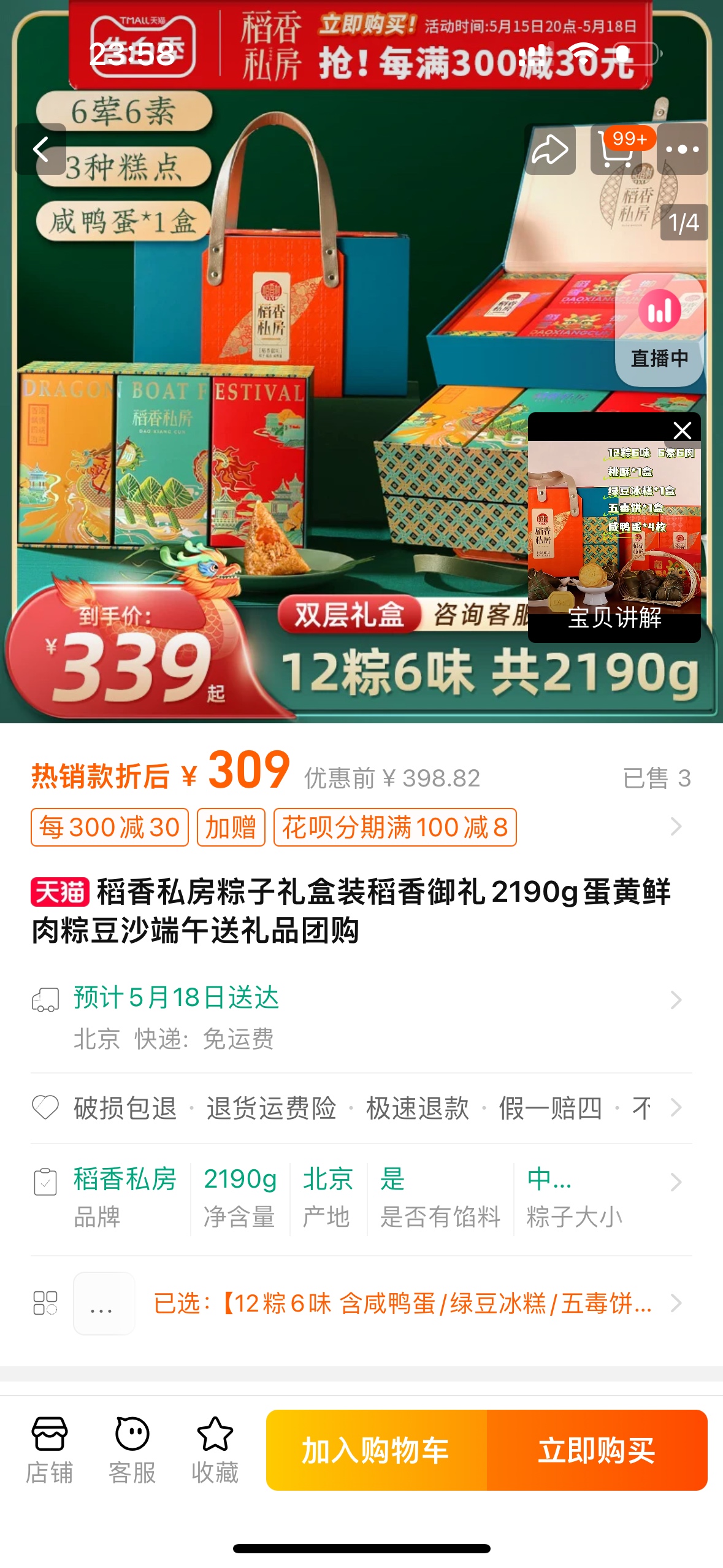Tap 加入购物车 to add to cart

376,1450
